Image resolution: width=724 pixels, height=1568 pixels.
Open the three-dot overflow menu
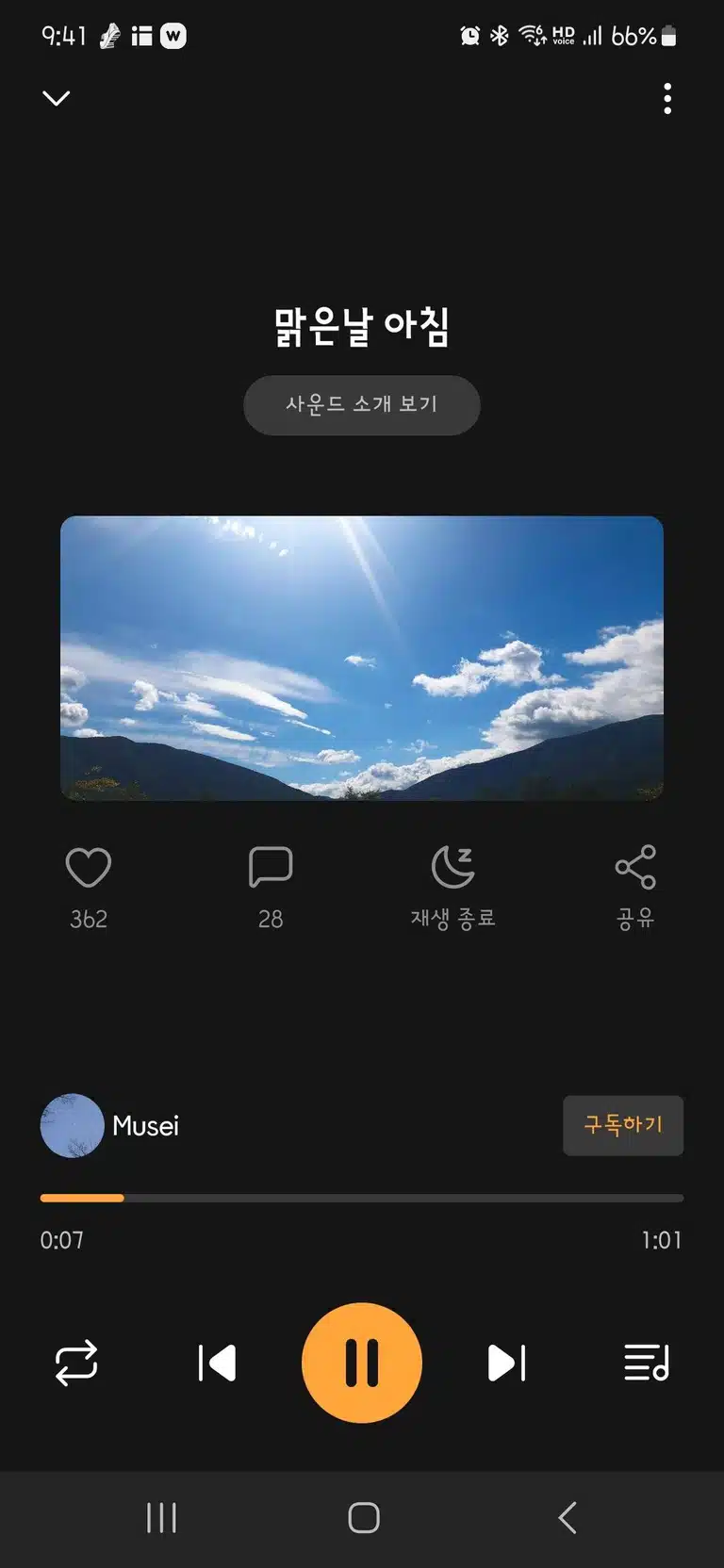pyautogui.click(x=667, y=98)
